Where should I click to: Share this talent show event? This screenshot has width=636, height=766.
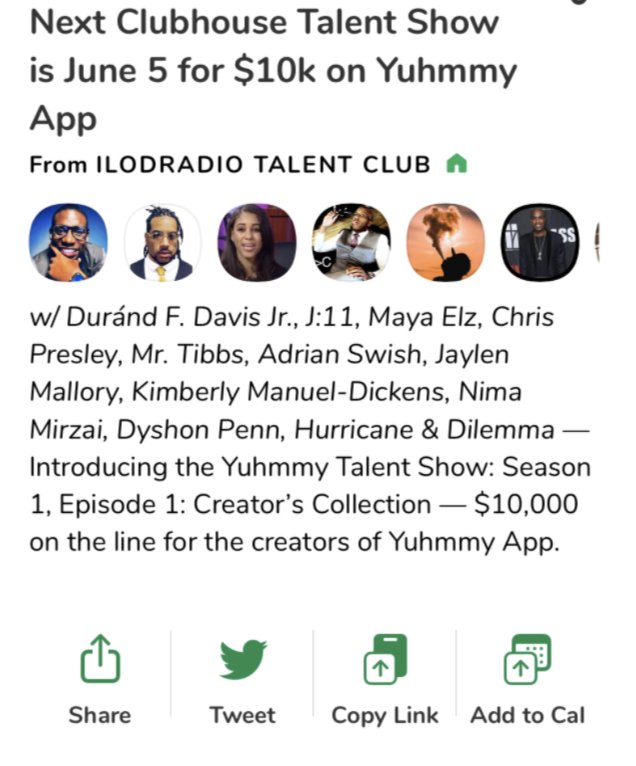(100, 680)
